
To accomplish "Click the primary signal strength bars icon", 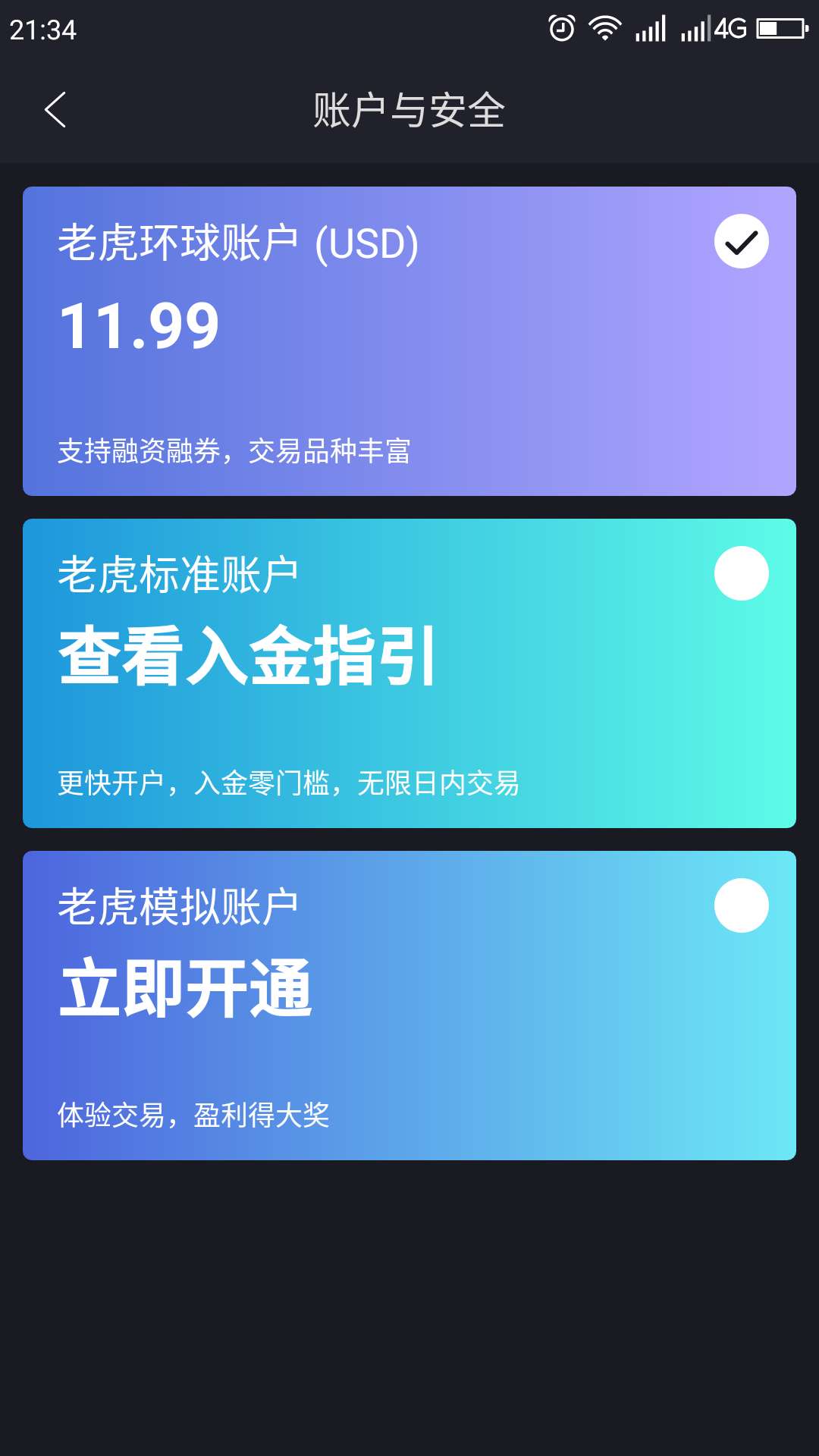I will point(652,27).
